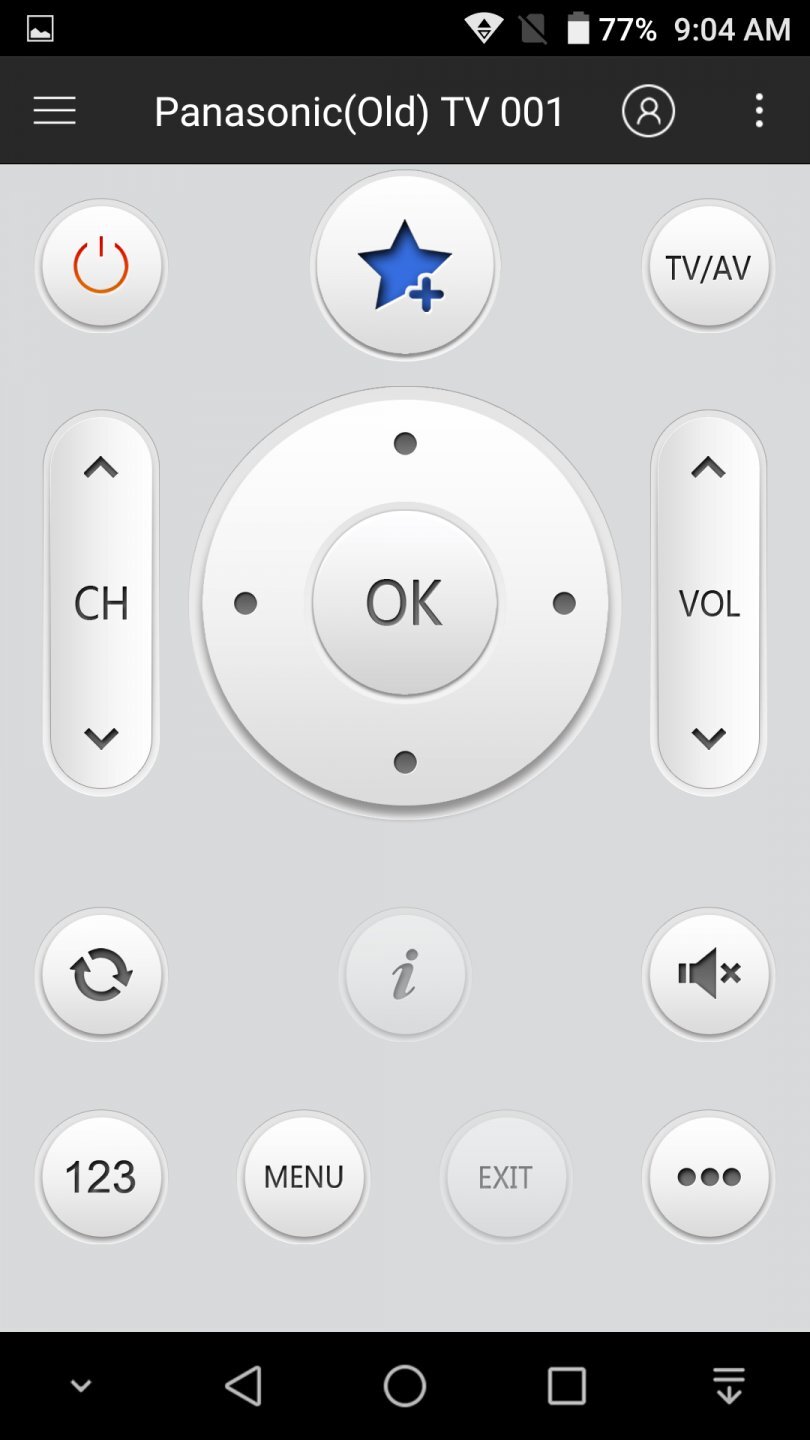Image resolution: width=810 pixels, height=1440 pixels.
Task: Show more remote buttons via three dots
Action: 708,1177
